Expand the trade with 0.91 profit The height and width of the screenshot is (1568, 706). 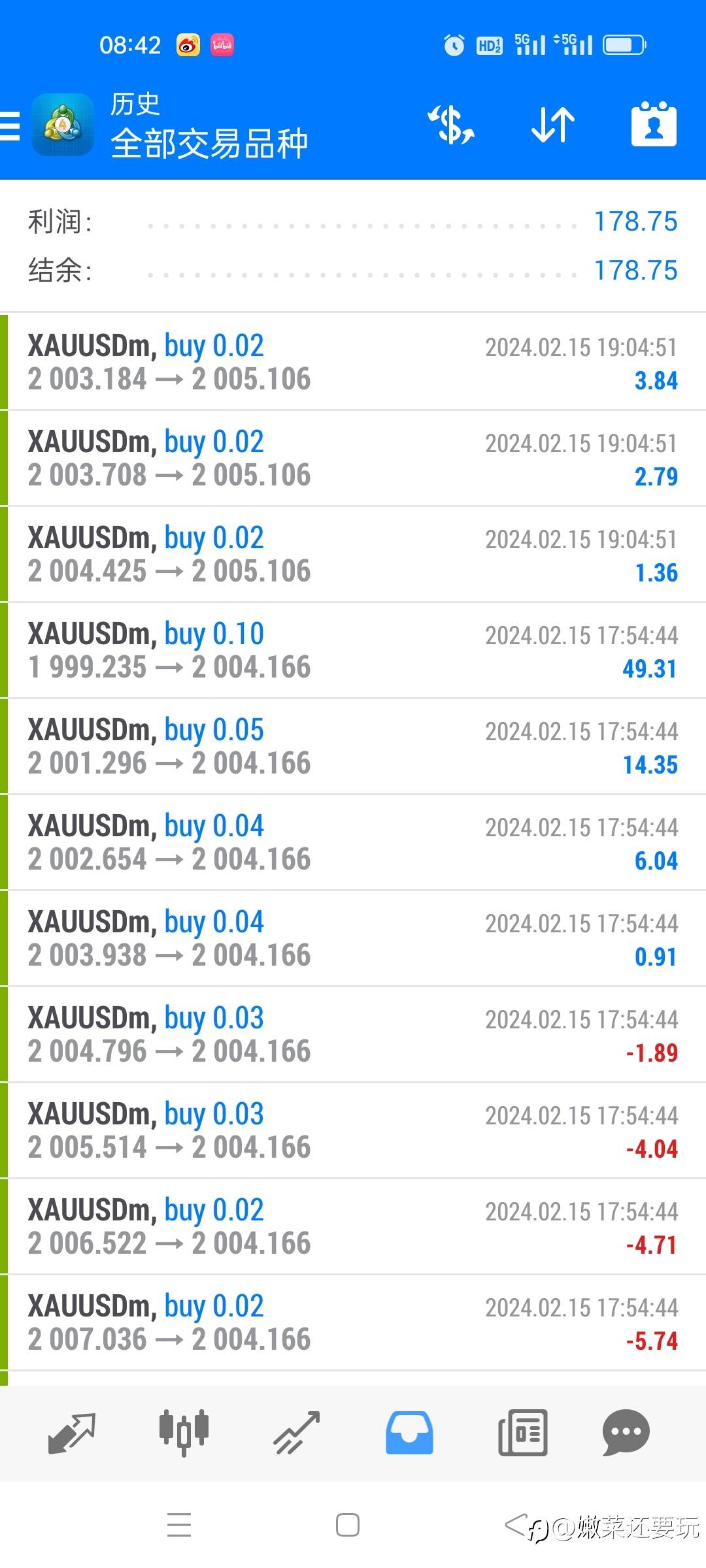point(353,939)
